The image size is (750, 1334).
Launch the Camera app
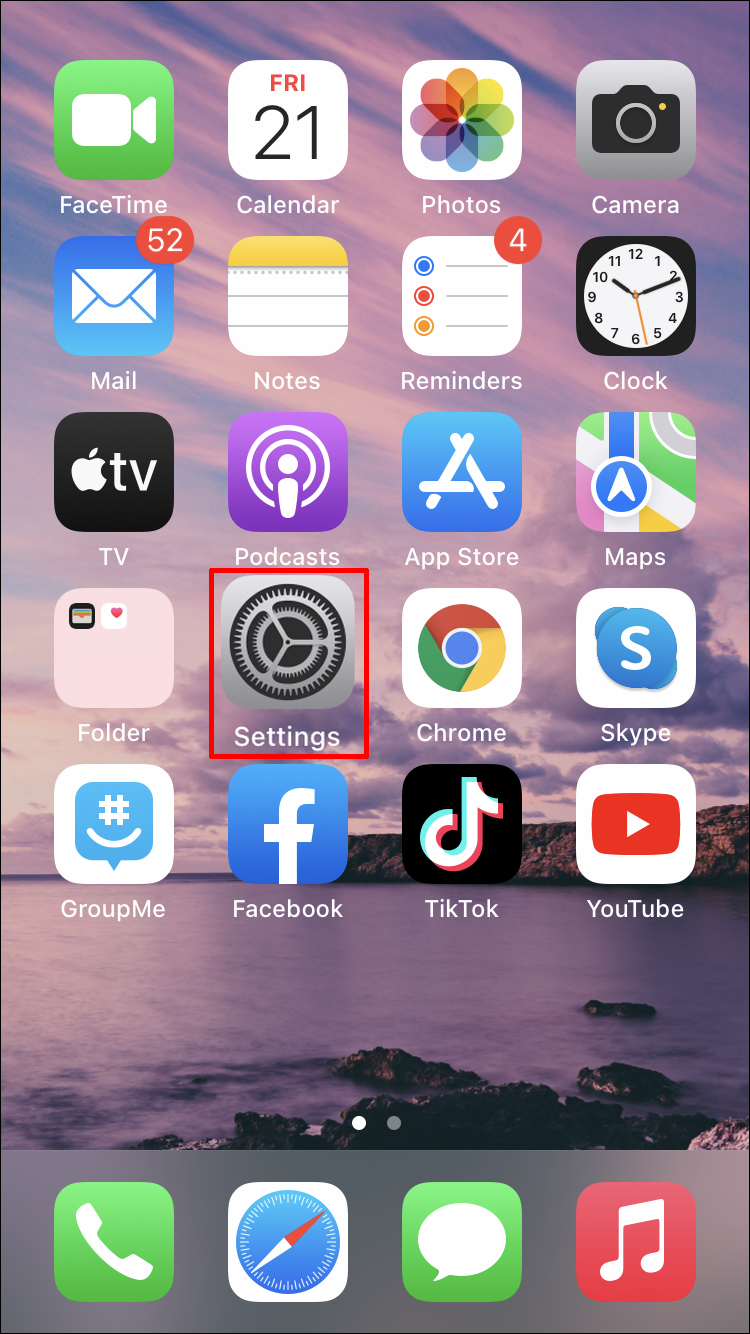pos(636,120)
